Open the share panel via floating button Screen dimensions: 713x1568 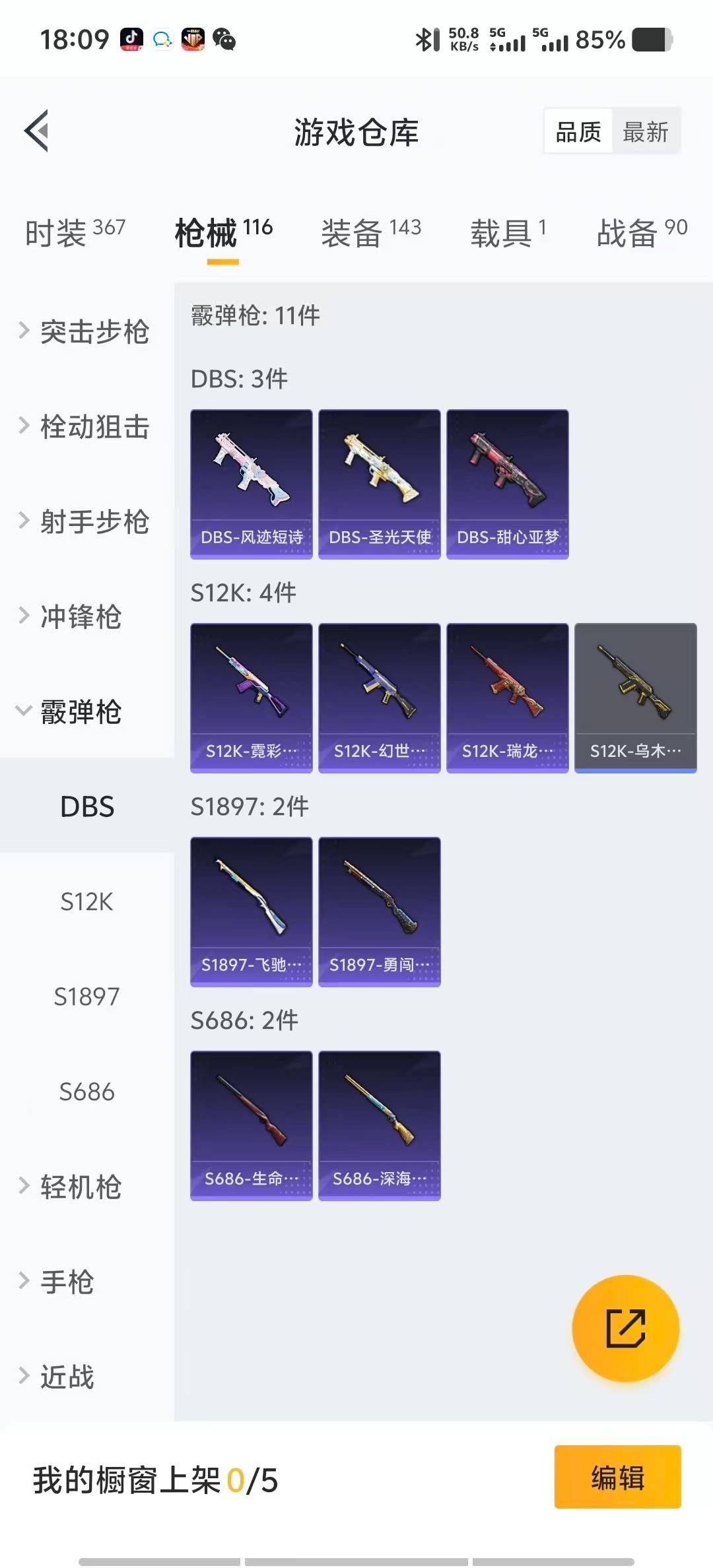click(x=624, y=1328)
